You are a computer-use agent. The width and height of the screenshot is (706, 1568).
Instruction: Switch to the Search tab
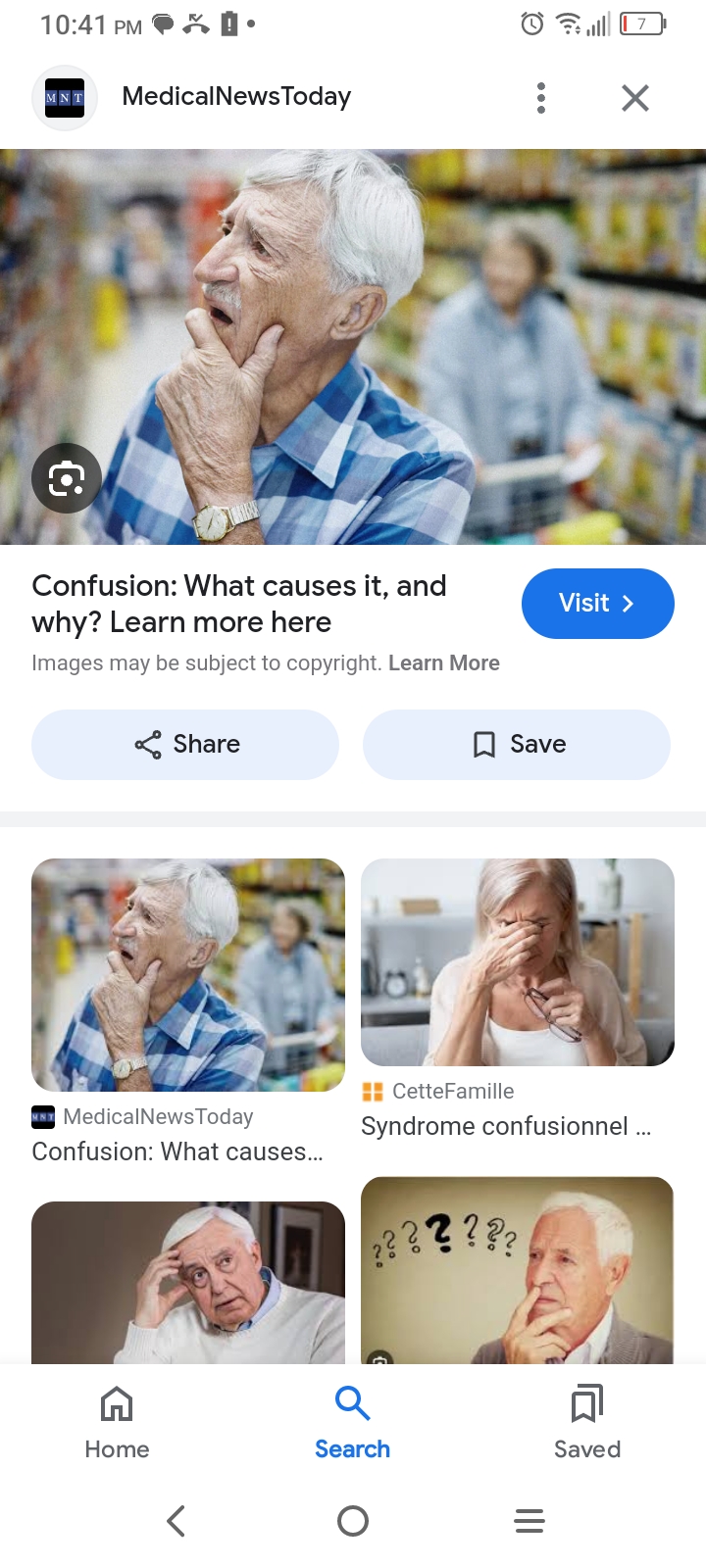[353, 1421]
